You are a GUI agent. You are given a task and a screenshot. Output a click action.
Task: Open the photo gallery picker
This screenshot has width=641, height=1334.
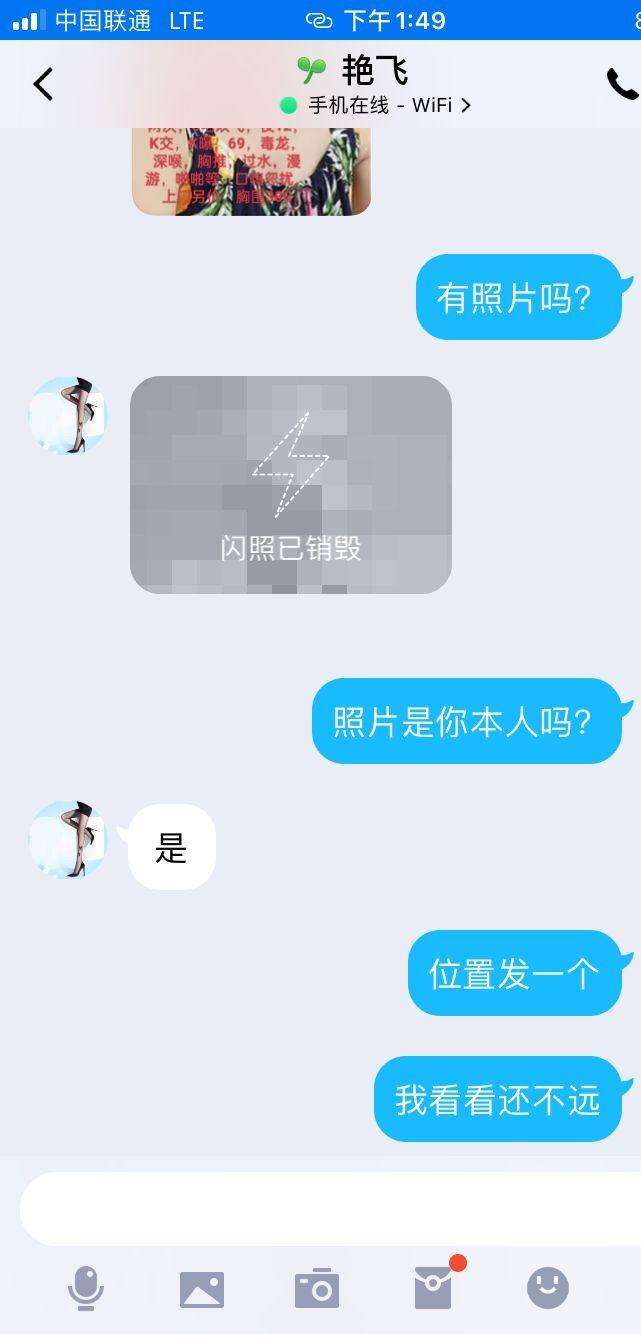pos(202,1289)
